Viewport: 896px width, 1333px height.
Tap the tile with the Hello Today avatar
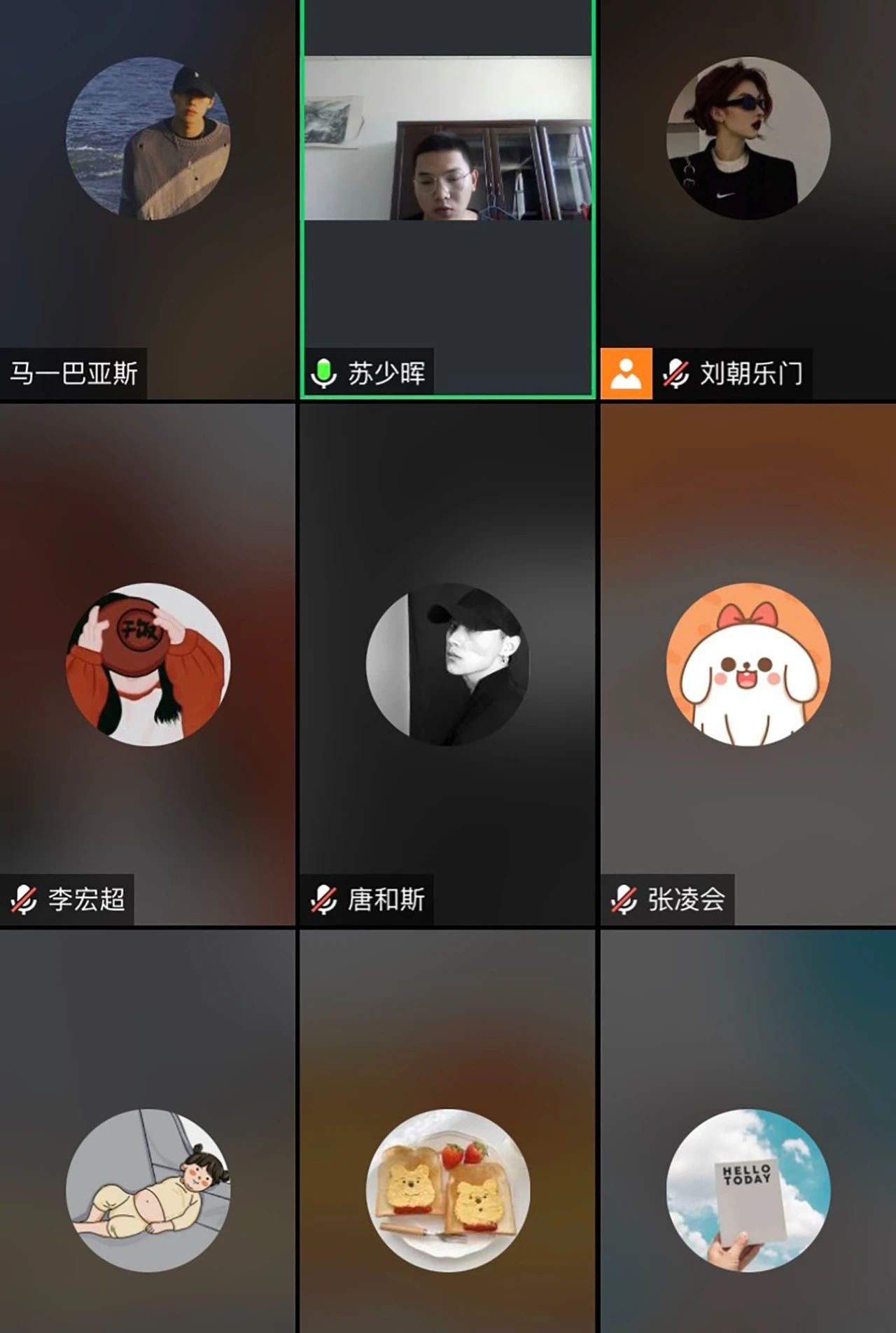coord(748,1189)
